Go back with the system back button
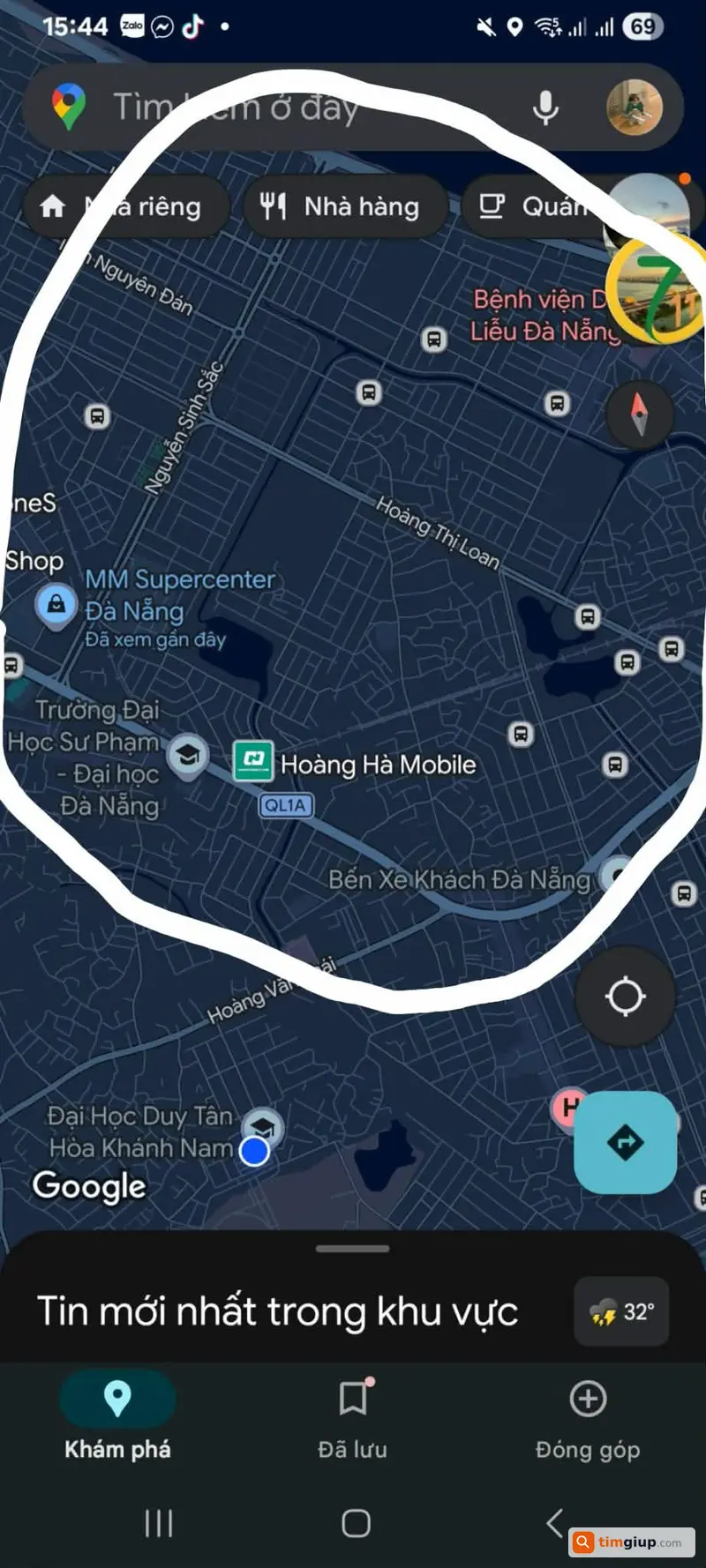Image resolution: width=706 pixels, height=1568 pixels. [x=554, y=1522]
